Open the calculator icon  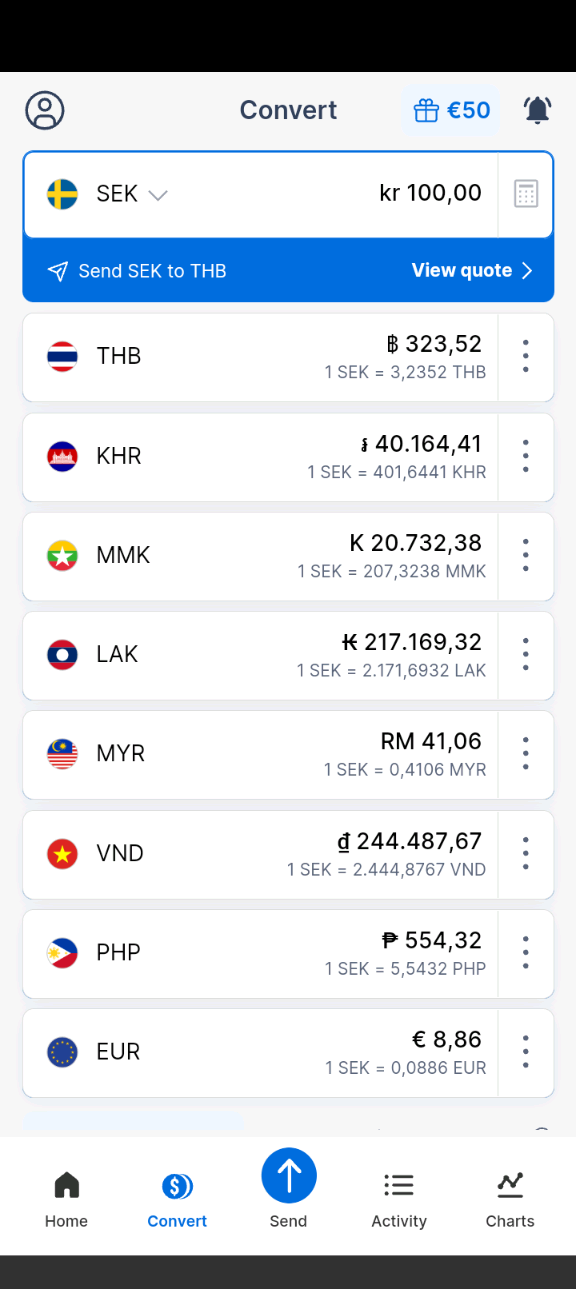coord(526,194)
